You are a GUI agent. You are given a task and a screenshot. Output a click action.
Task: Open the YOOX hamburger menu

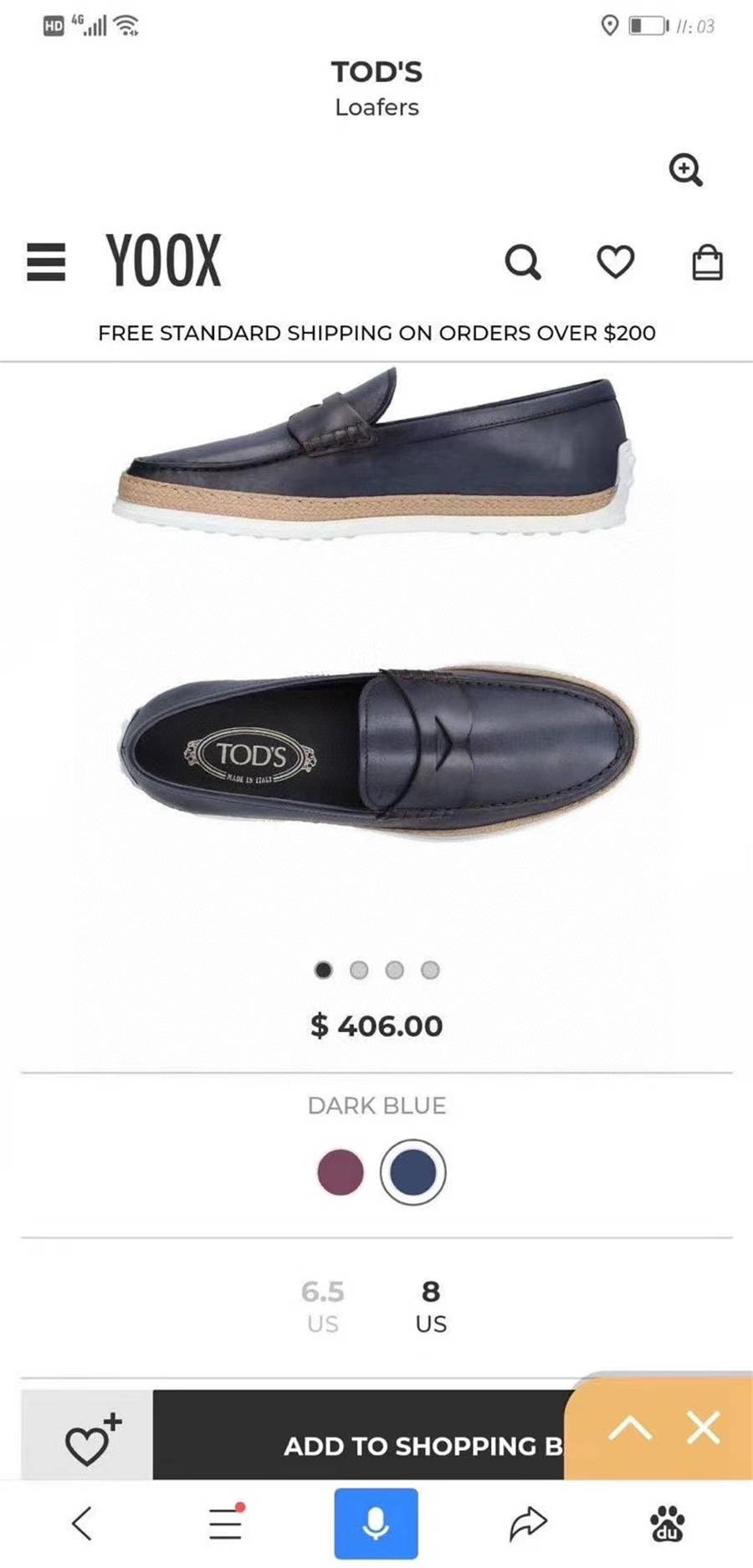tap(46, 262)
